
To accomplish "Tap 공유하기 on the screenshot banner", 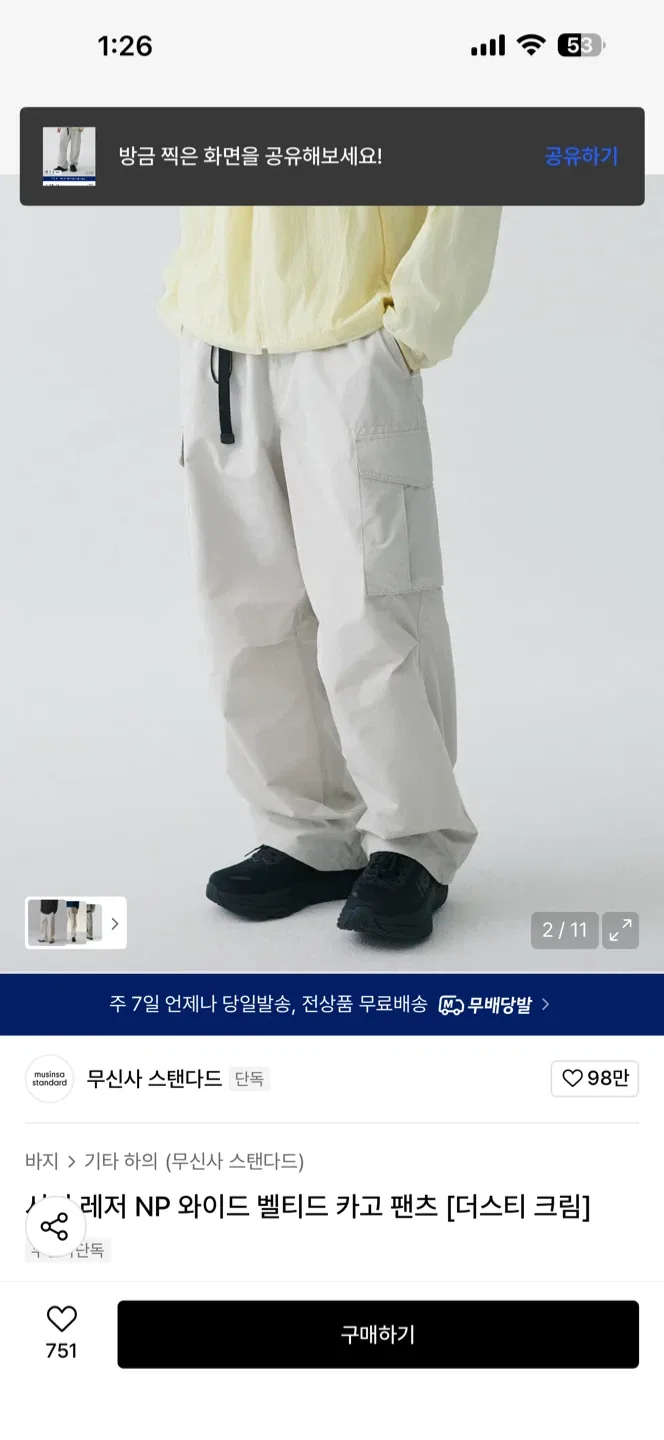I will pos(581,156).
